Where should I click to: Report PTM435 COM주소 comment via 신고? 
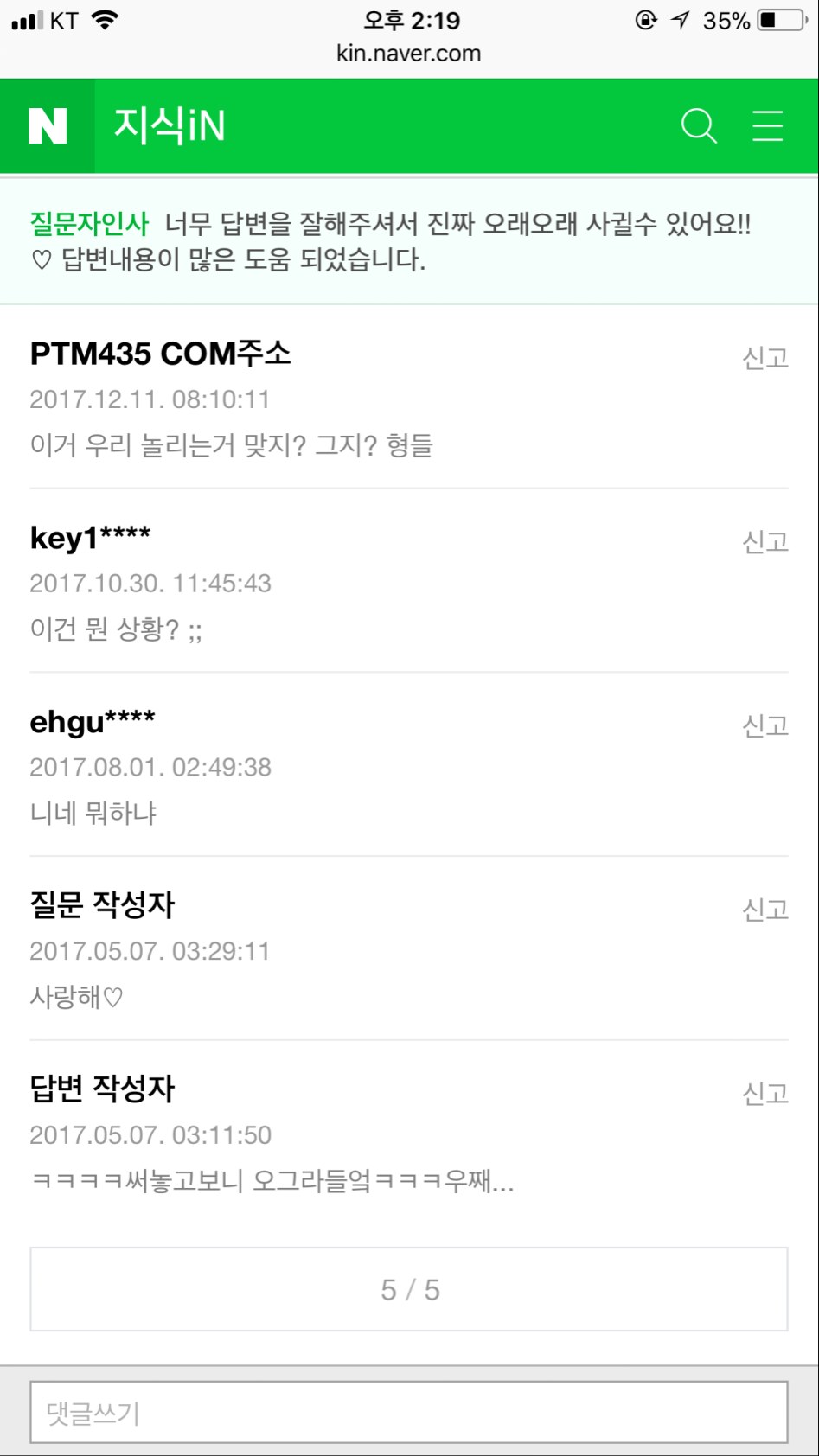click(765, 358)
